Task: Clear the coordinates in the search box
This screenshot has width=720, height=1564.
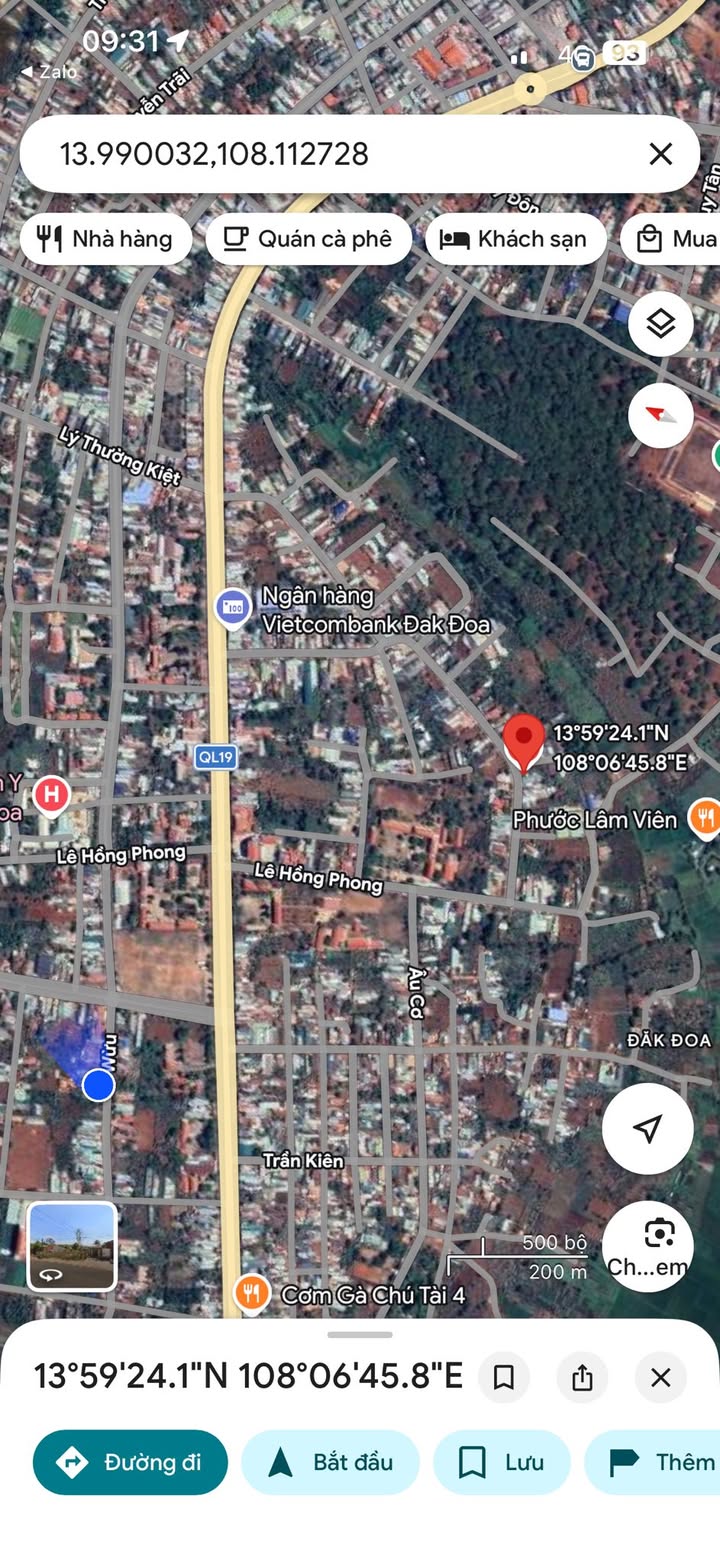Action: click(x=660, y=154)
